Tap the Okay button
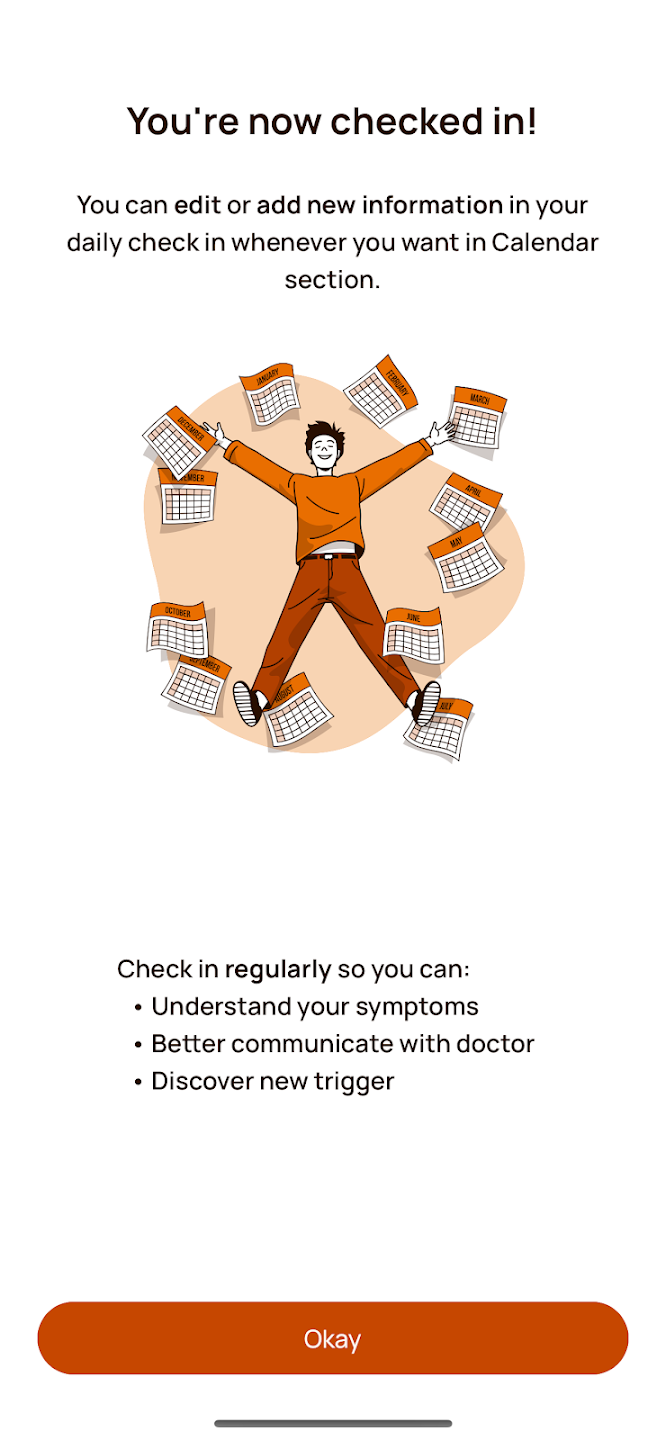The width and height of the screenshot is (666, 1440). pyautogui.click(x=333, y=1338)
